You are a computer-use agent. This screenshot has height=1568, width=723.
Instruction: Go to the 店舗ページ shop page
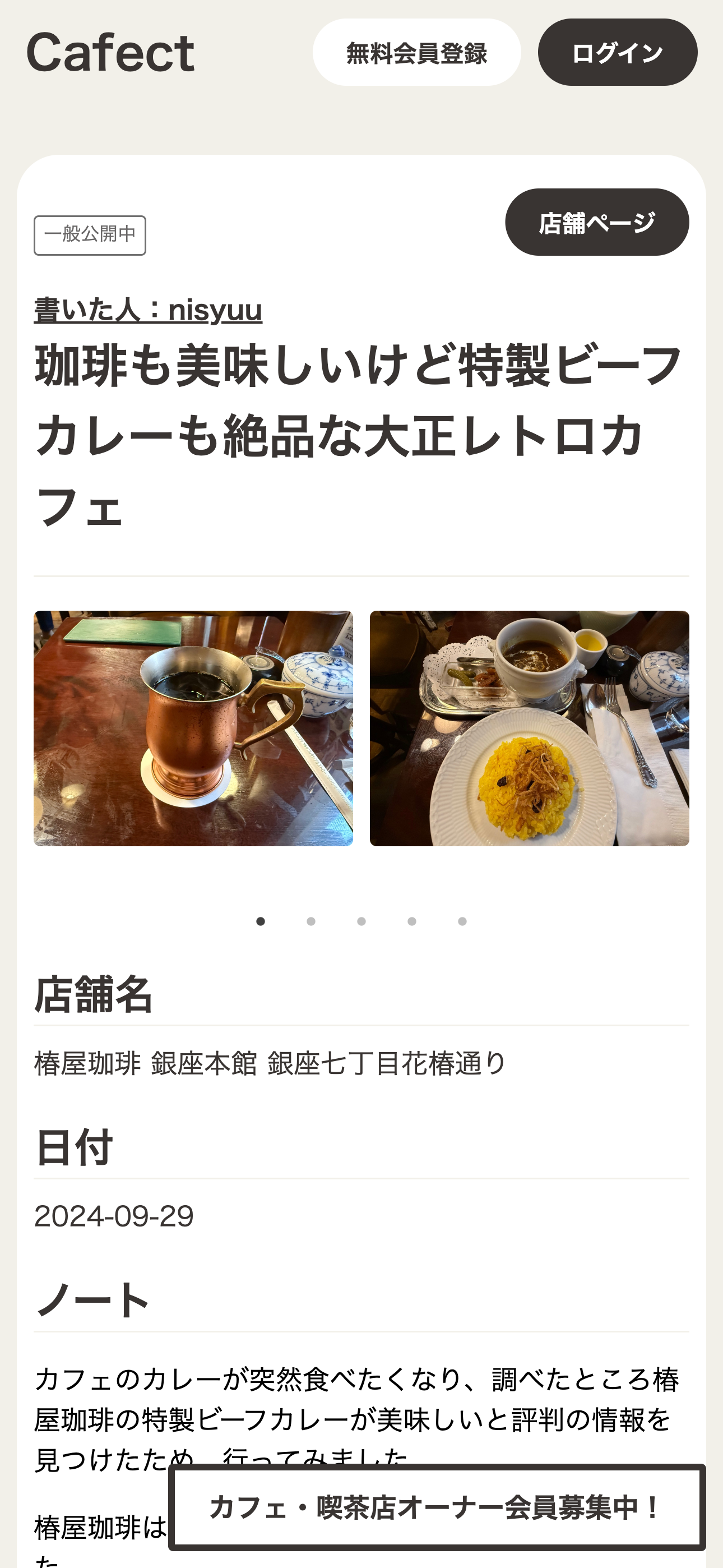[x=596, y=222]
